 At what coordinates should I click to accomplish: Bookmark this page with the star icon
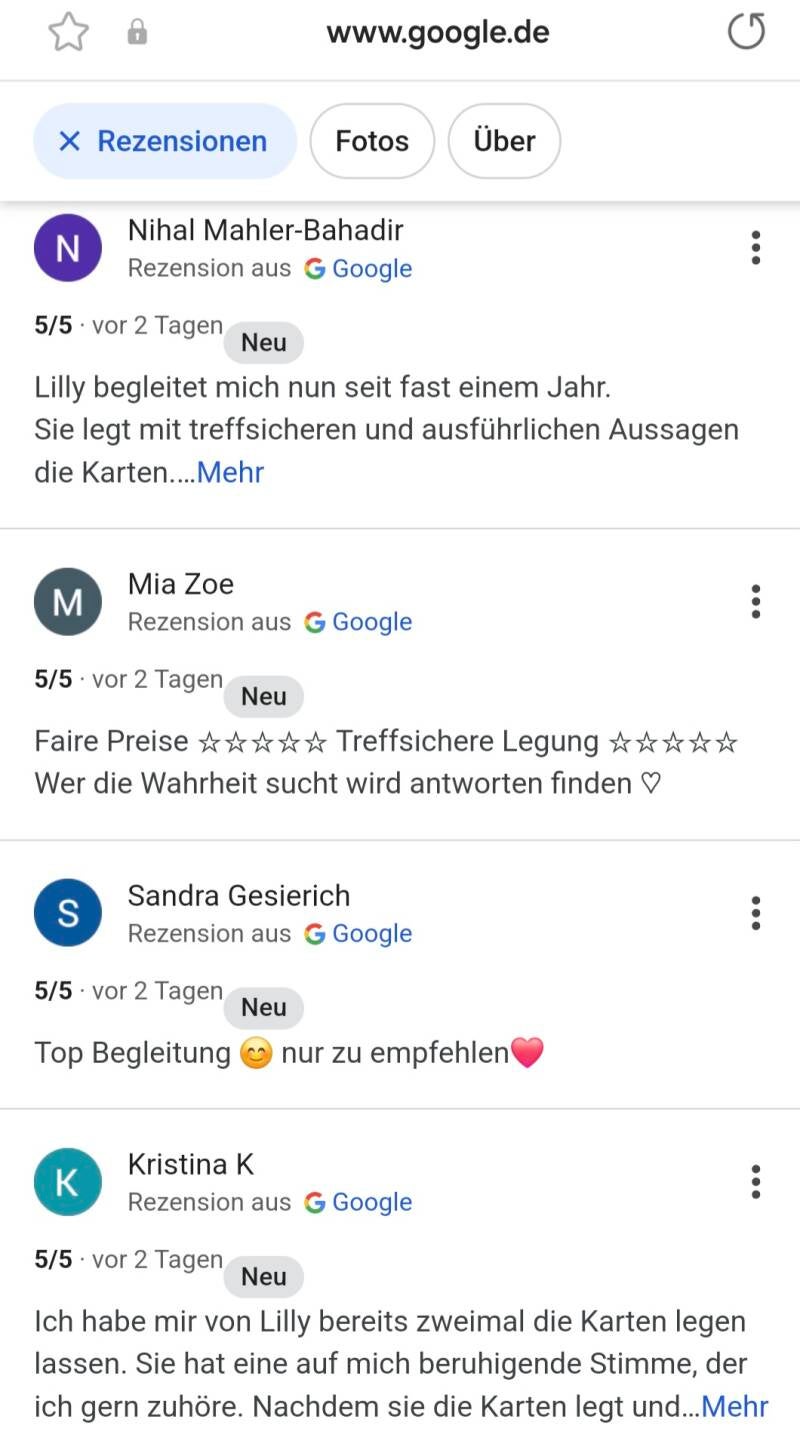click(x=68, y=33)
